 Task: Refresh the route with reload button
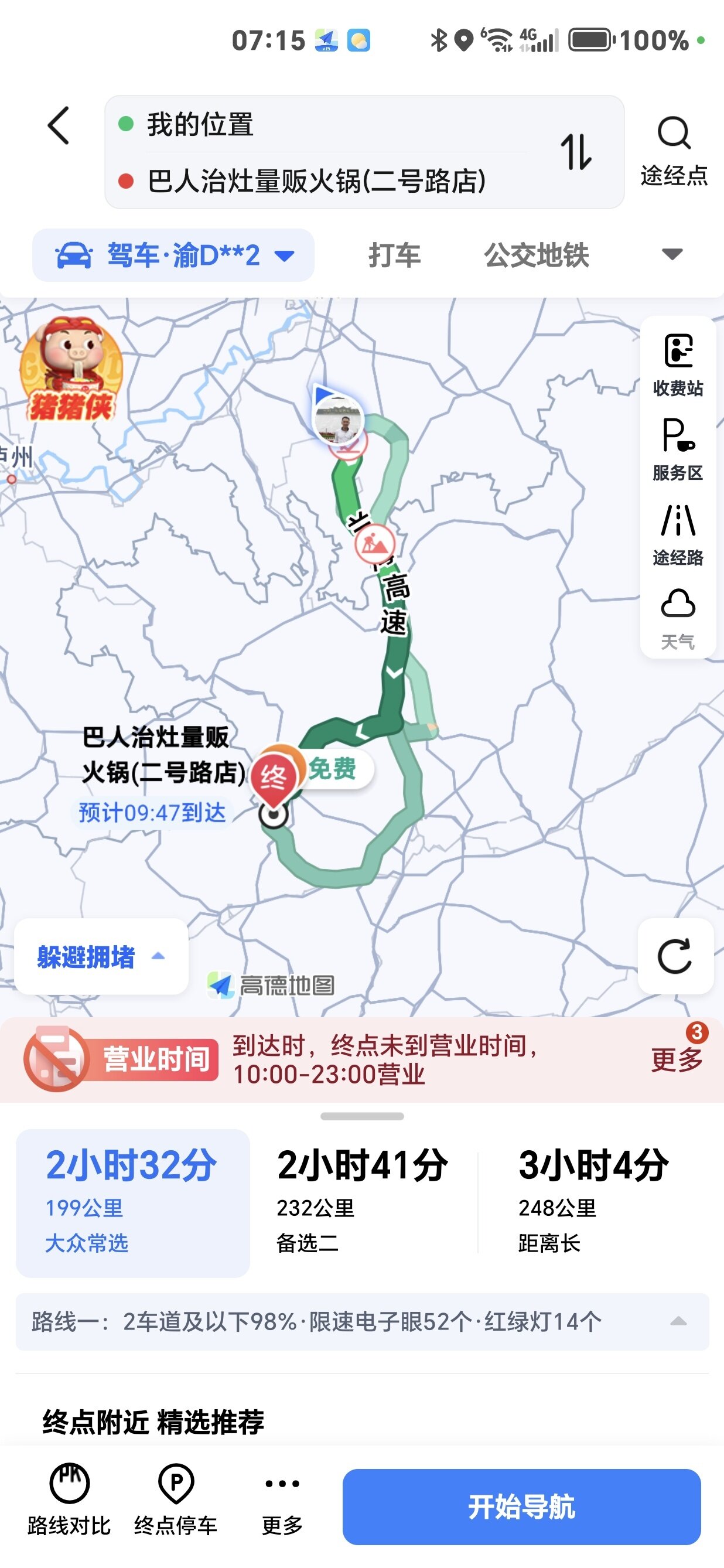click(x=675, y=956)
